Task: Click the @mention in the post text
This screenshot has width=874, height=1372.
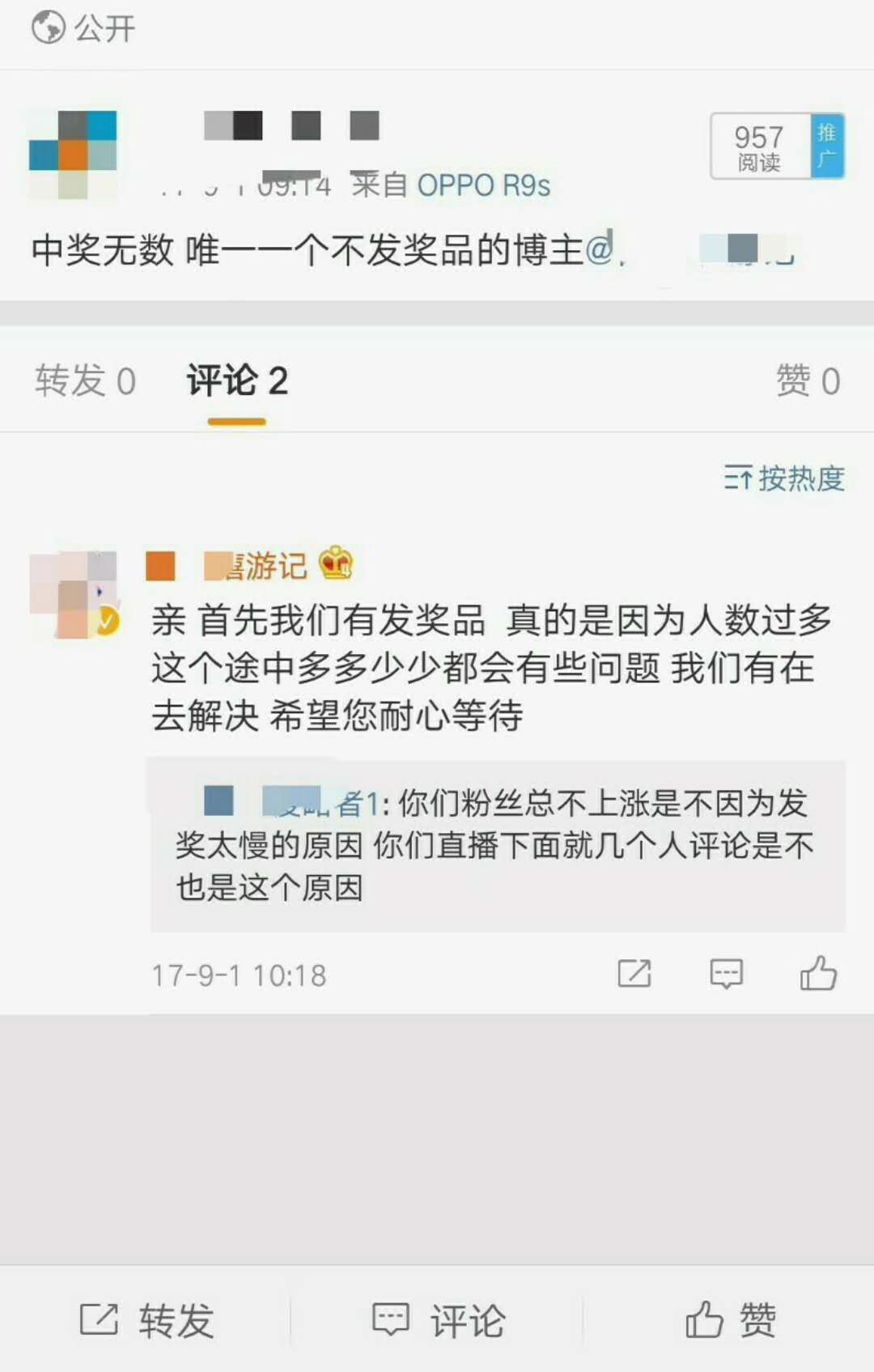Action: point(600,248)
